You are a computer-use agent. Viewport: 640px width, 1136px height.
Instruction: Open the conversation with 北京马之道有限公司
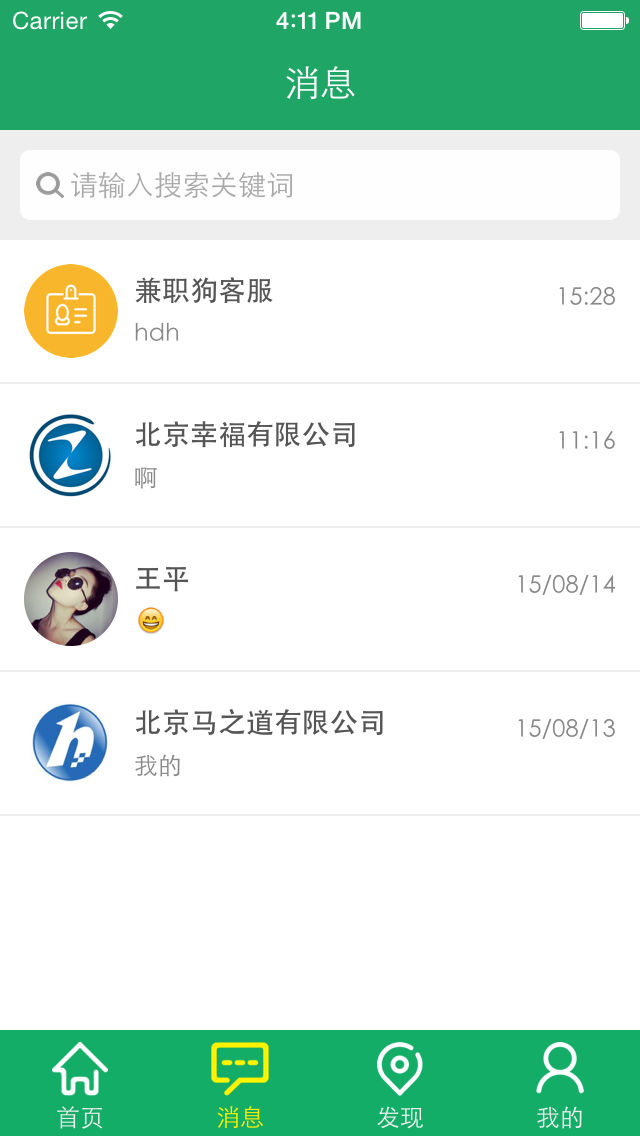click(320, 743)
